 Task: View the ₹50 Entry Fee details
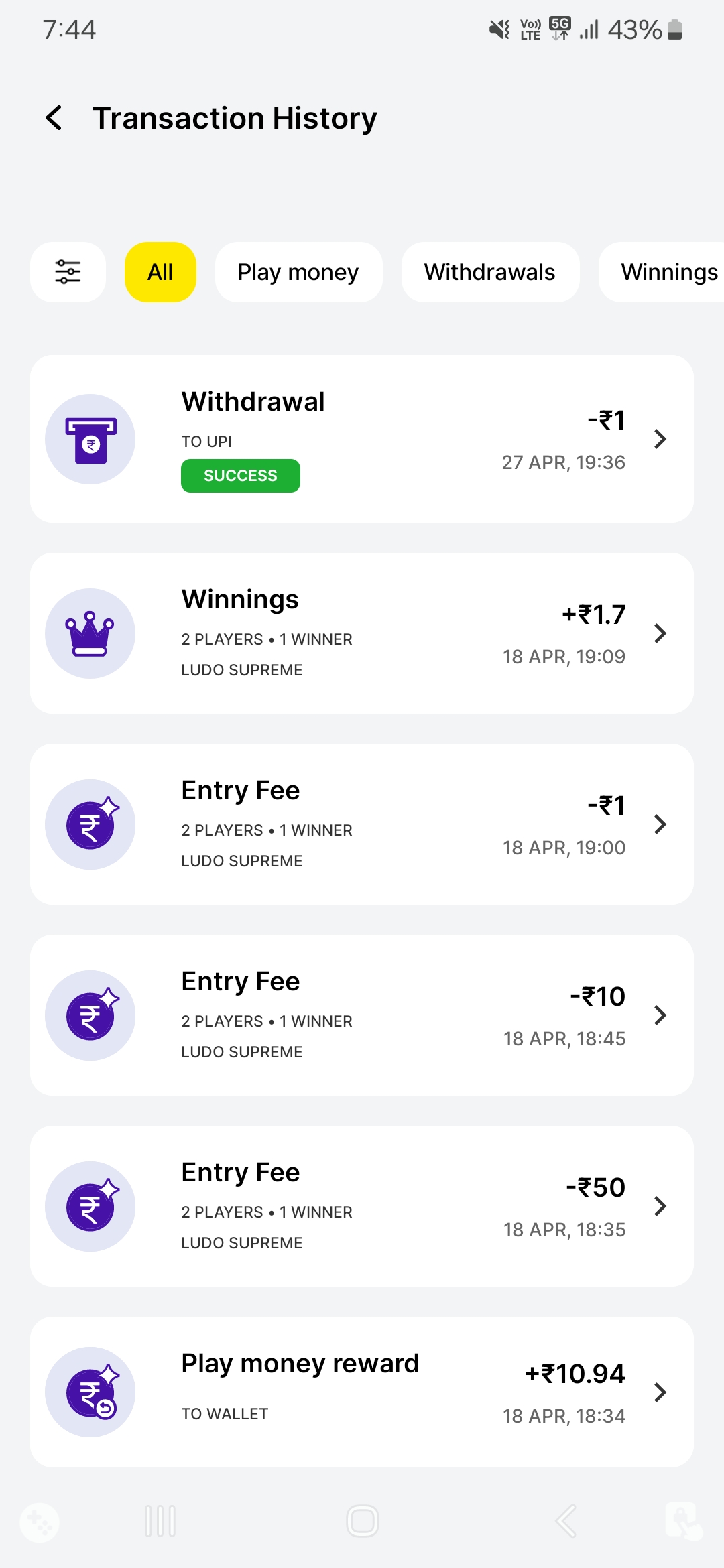[362, 1206]
